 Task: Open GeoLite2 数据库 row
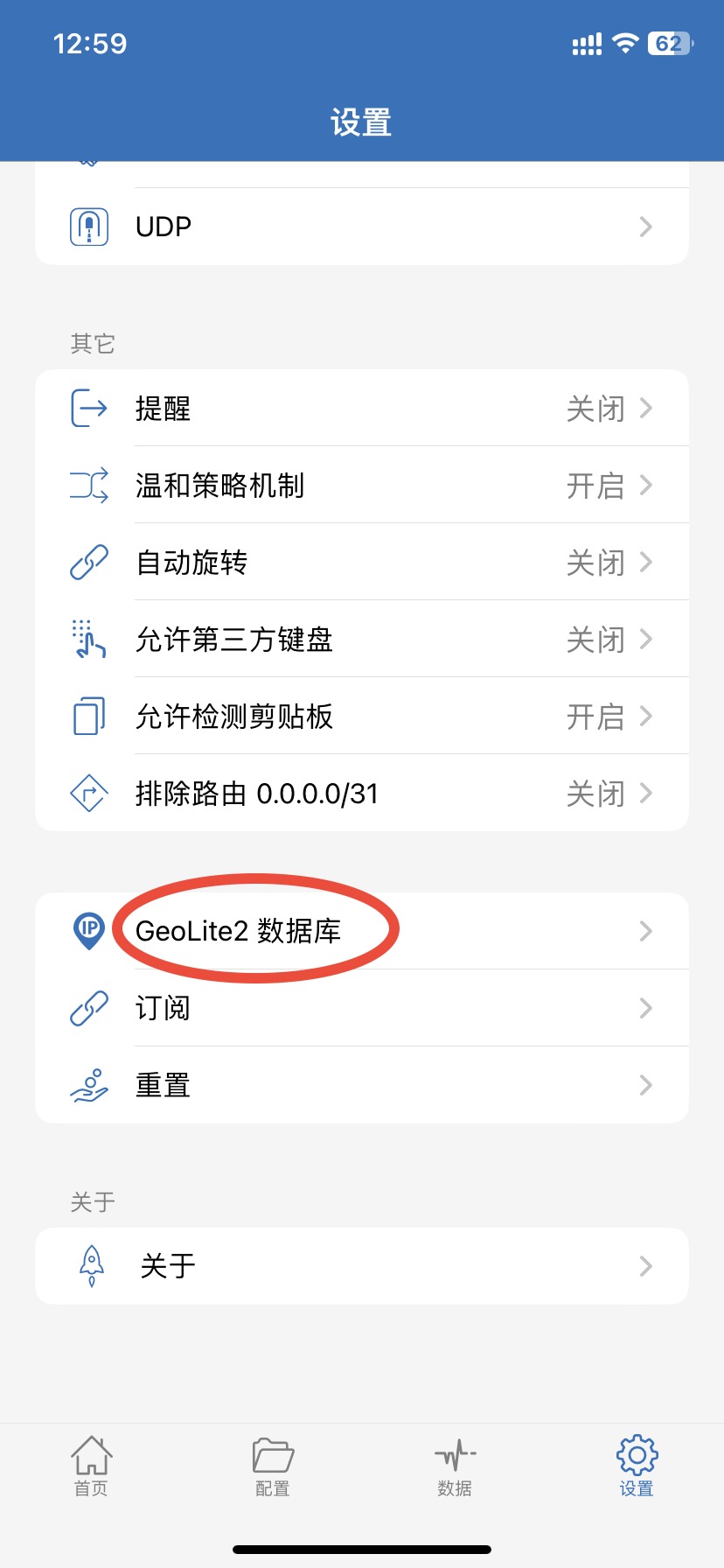361,931
